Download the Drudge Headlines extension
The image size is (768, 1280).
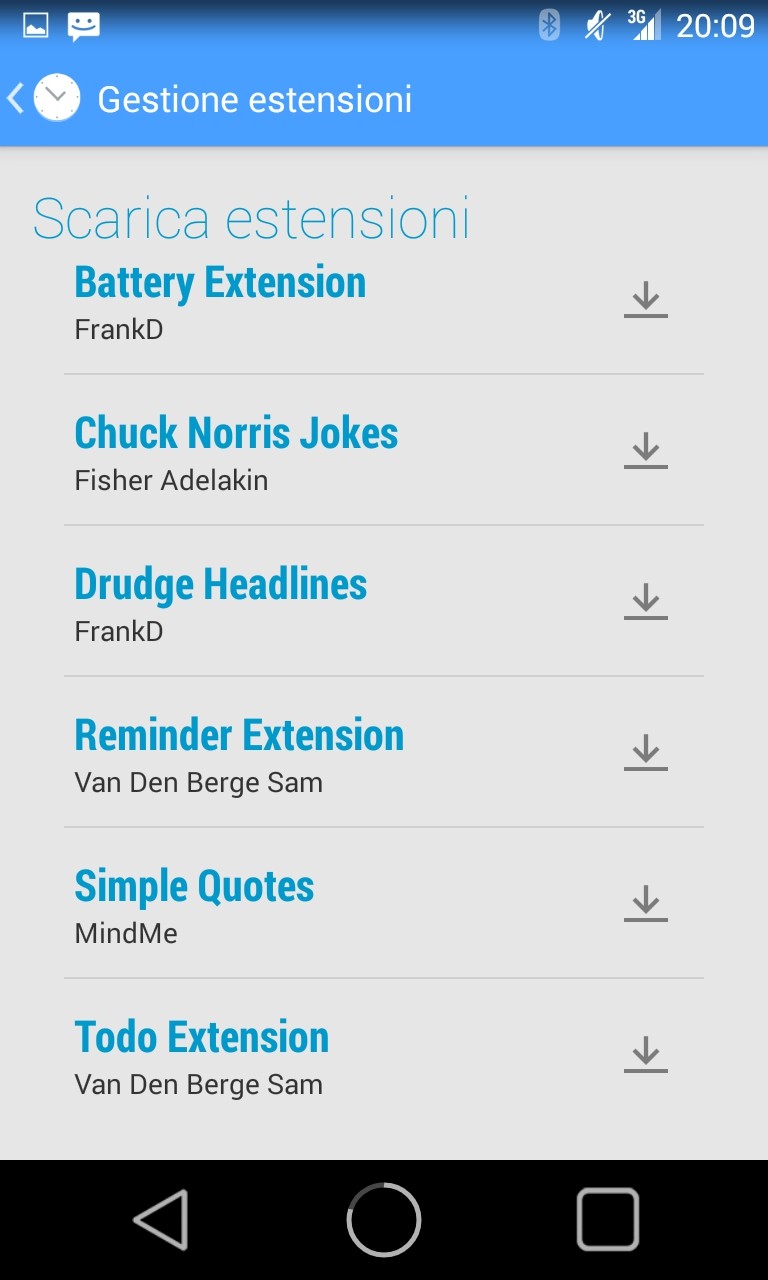coord(646,602)
